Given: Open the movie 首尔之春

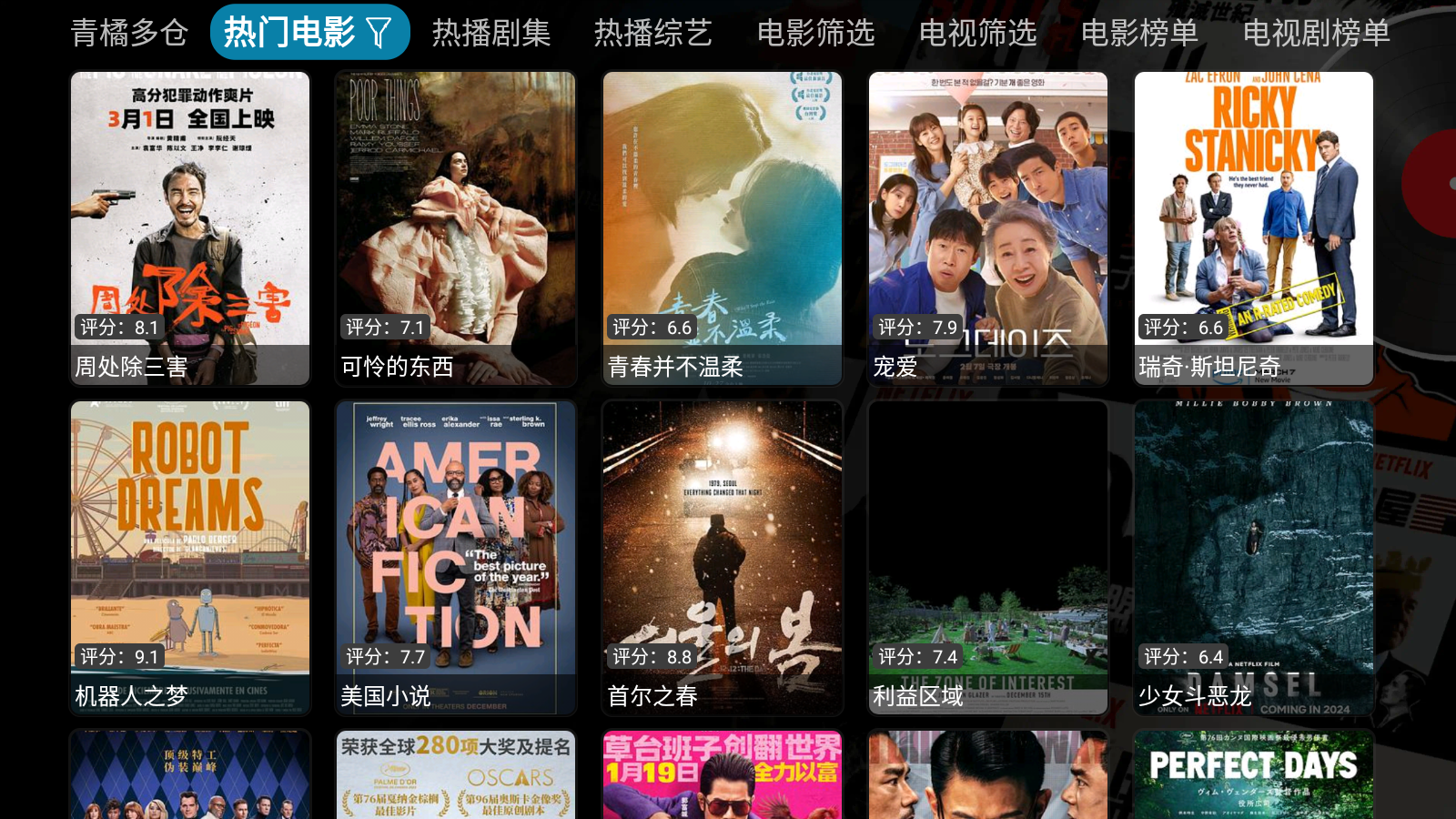Looking at the screenshot, I should [723, 557].
